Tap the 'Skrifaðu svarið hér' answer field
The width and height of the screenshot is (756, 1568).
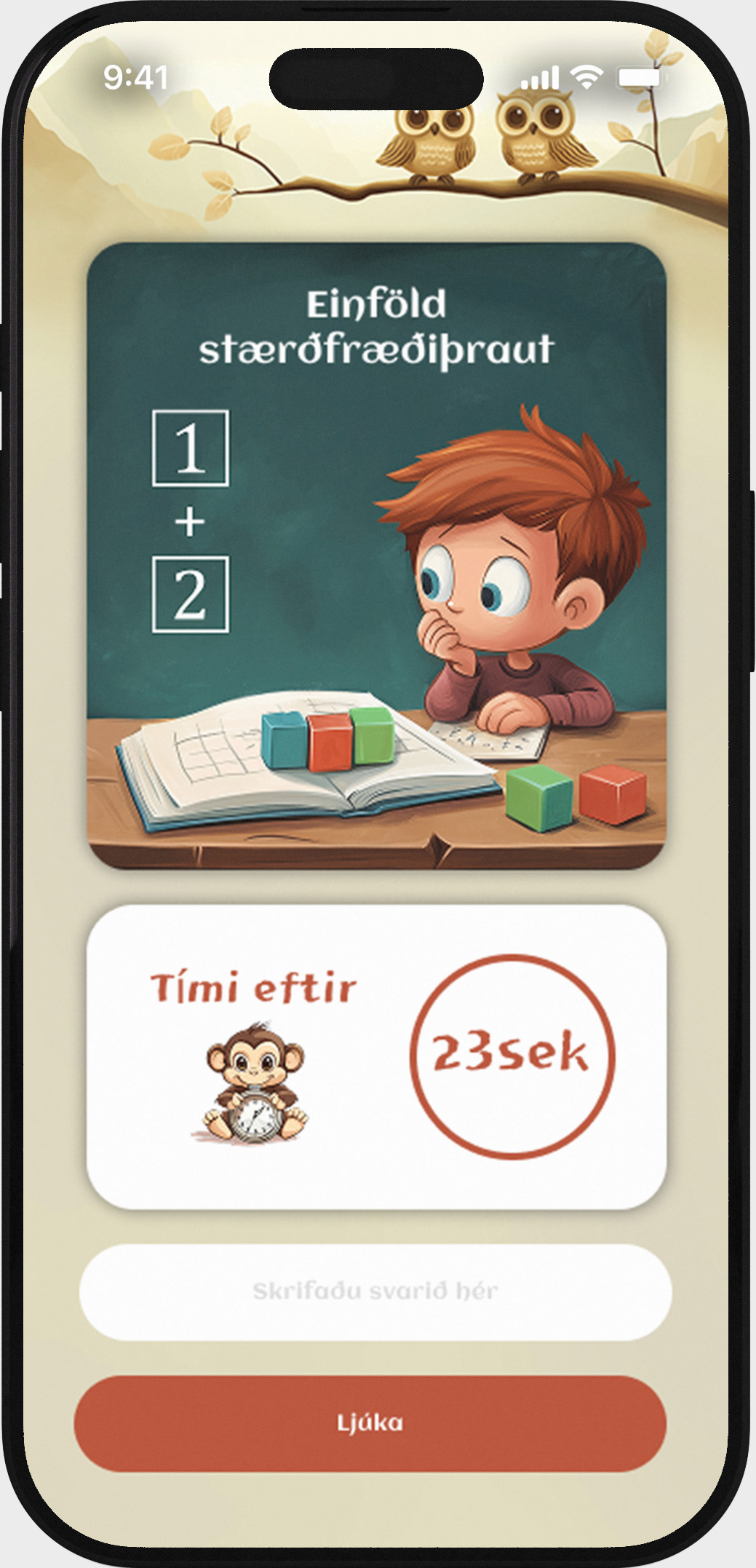point(375,1291)
